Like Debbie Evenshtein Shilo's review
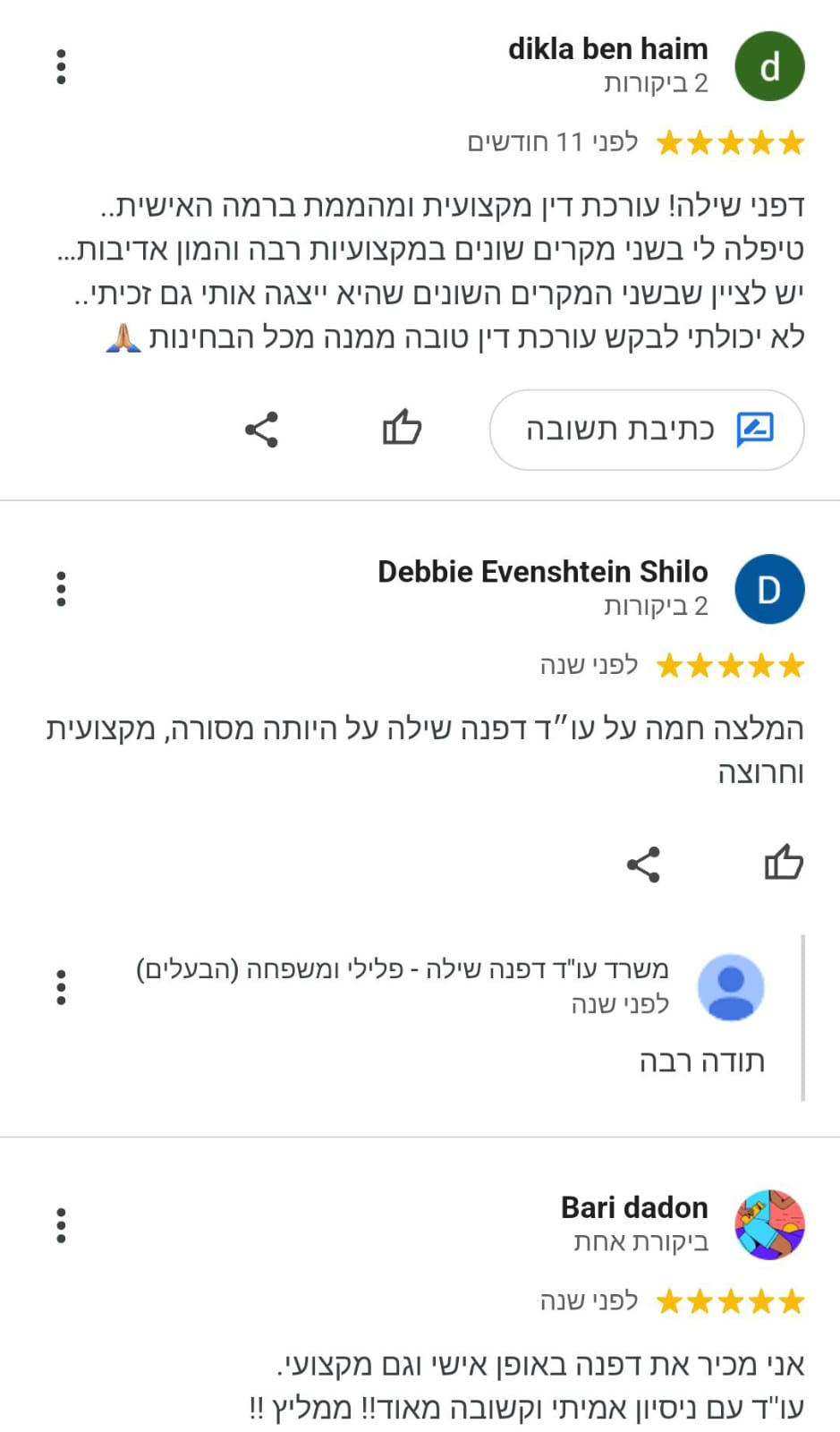Image resolution: width=840 pixels, height=1432 pixels. (784, 863)
